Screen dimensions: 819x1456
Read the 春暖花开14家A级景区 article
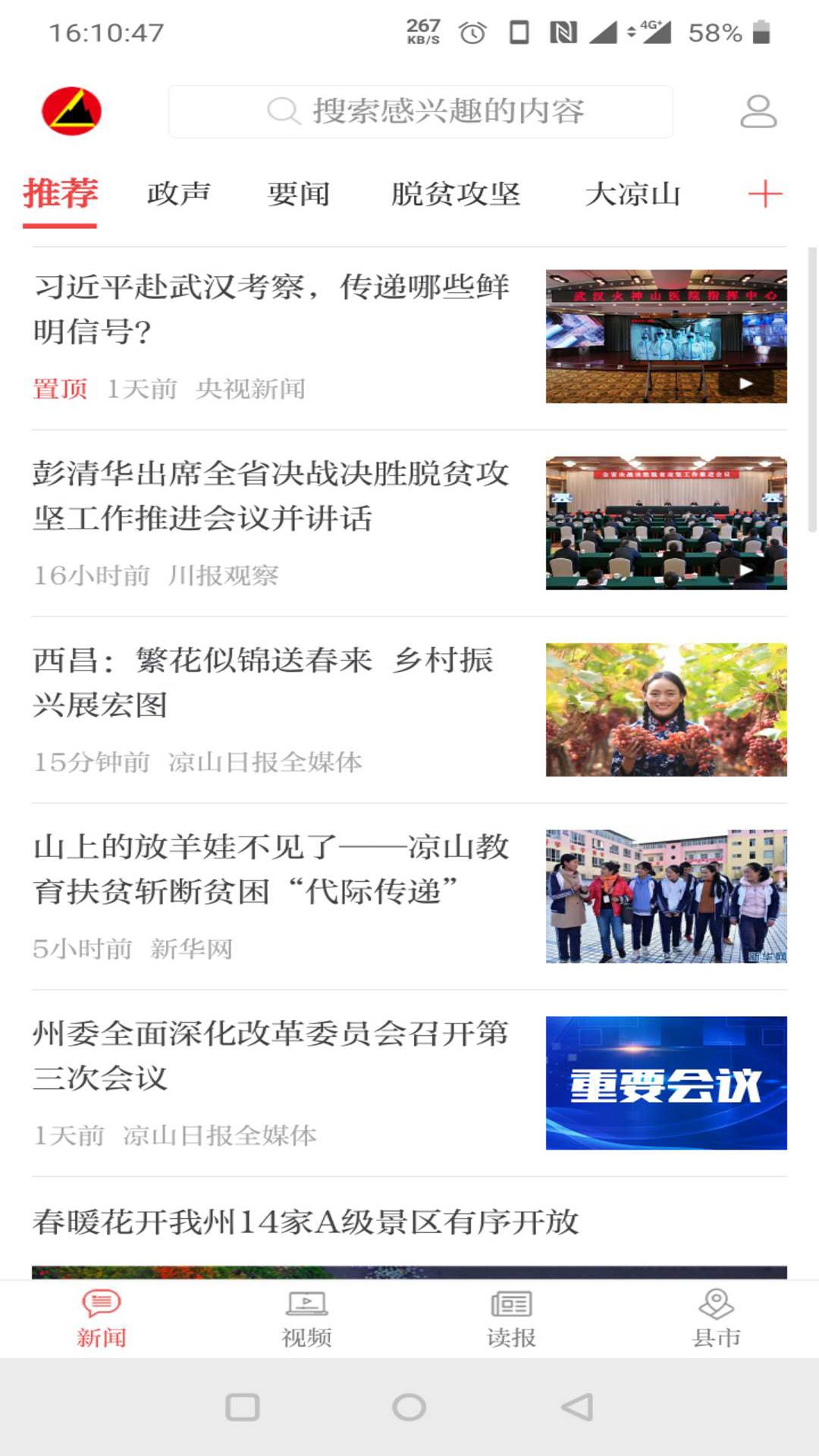click(306, 1222)
